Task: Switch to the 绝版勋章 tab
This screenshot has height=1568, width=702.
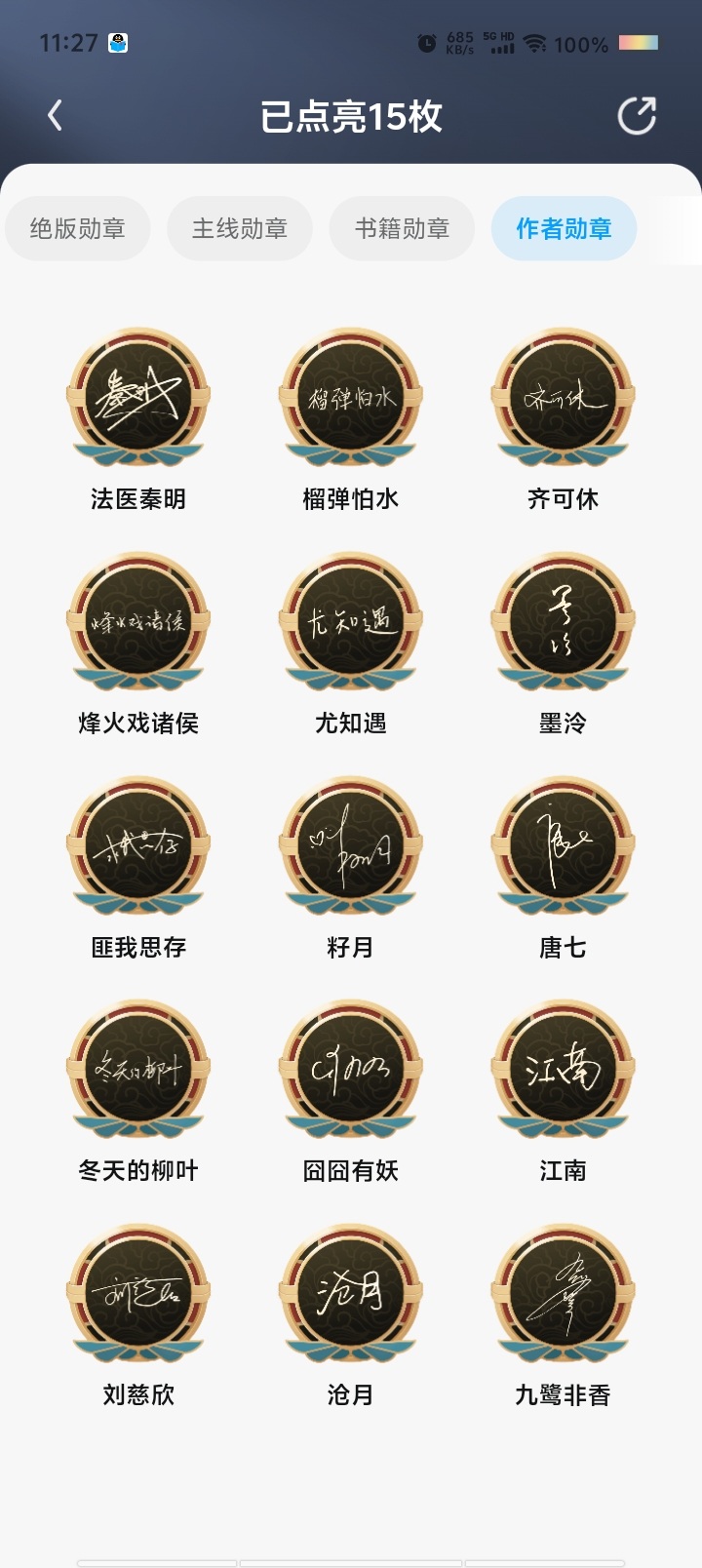Action: coord(78,229)
